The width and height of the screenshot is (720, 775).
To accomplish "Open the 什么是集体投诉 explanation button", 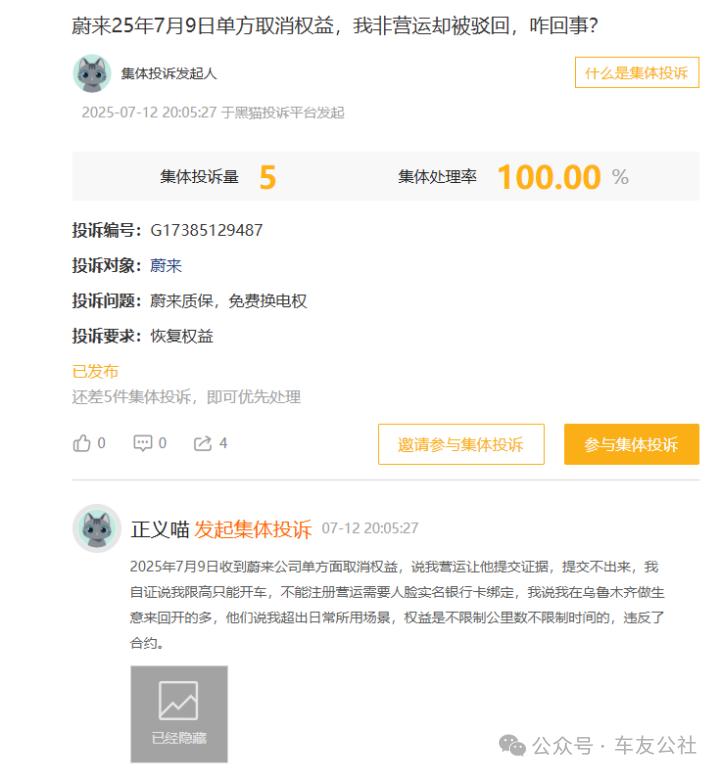I will (636, 73).
